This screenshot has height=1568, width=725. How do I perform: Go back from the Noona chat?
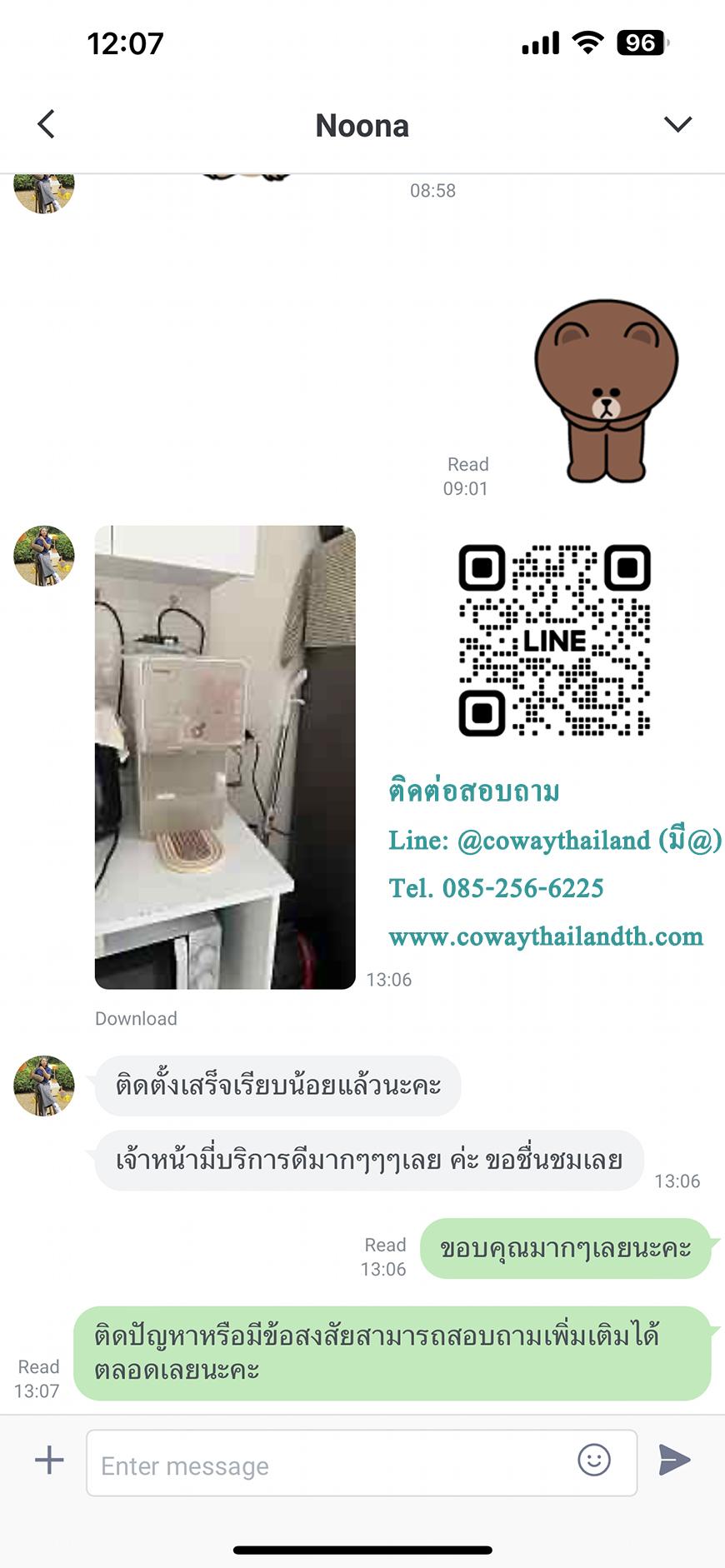point(46,125)
